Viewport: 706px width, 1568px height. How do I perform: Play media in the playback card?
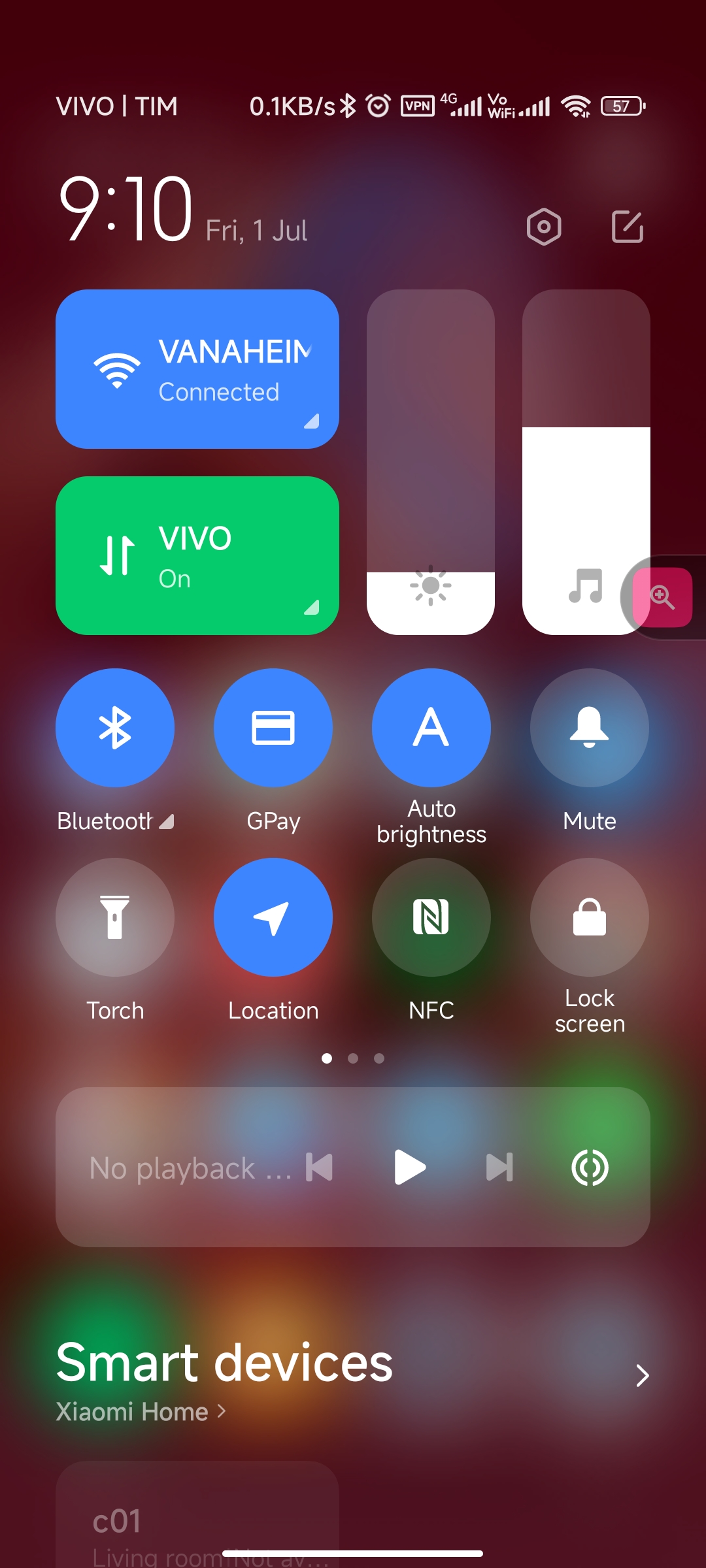point(411,1168)
